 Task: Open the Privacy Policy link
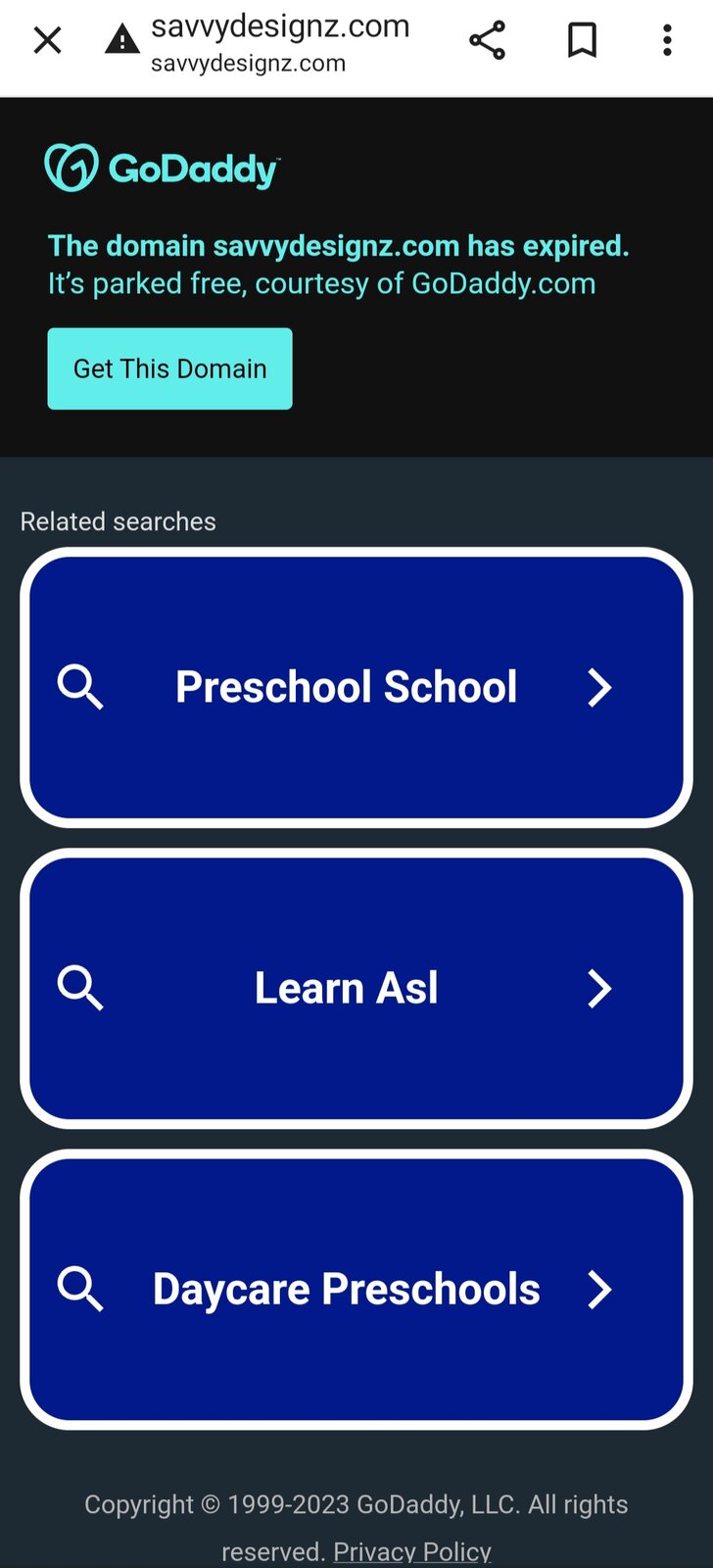412,1551
